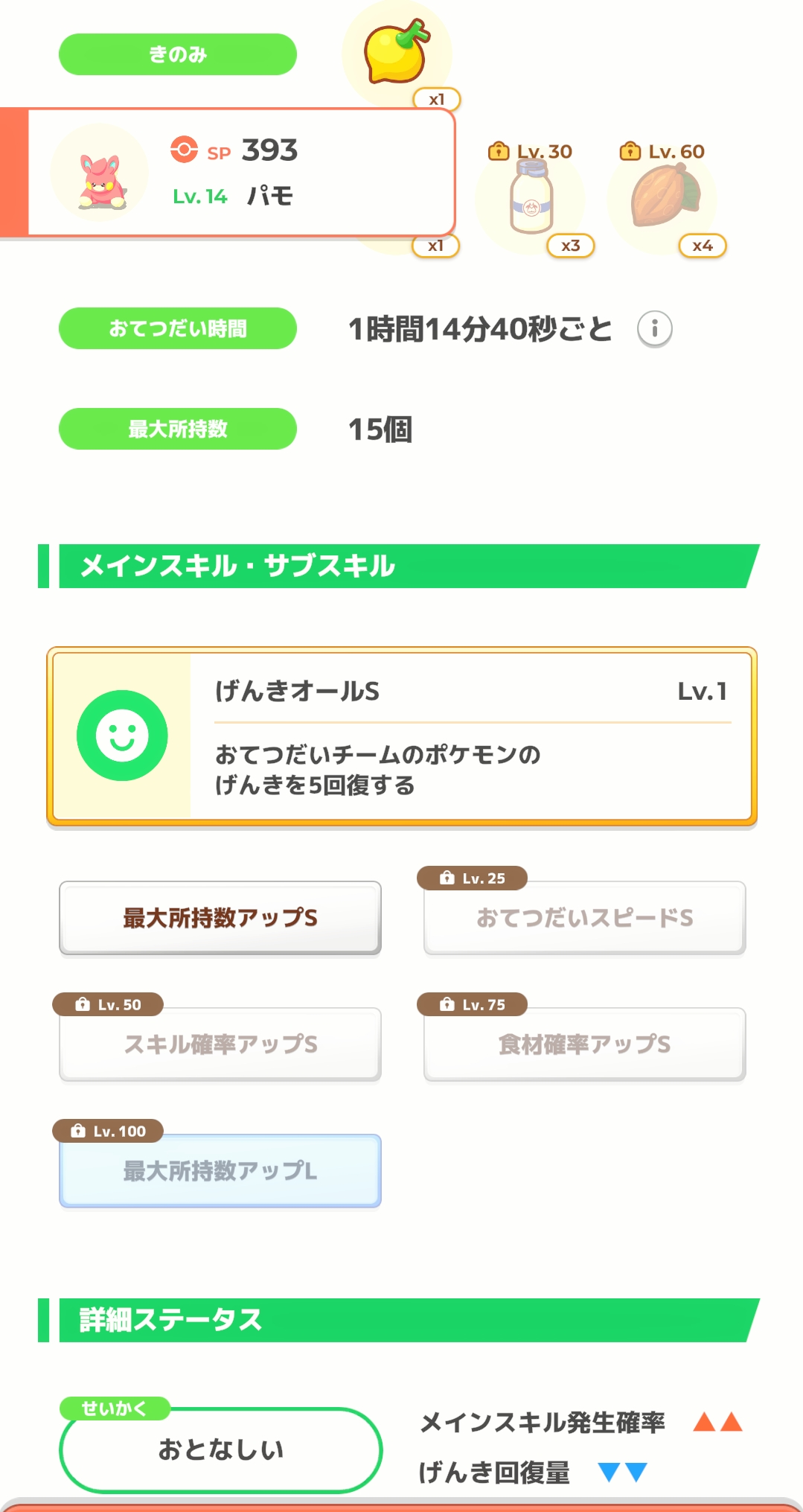803x1512 pixels.
Task: Open the げんきオールS main skill card
Action: (402, 736)
